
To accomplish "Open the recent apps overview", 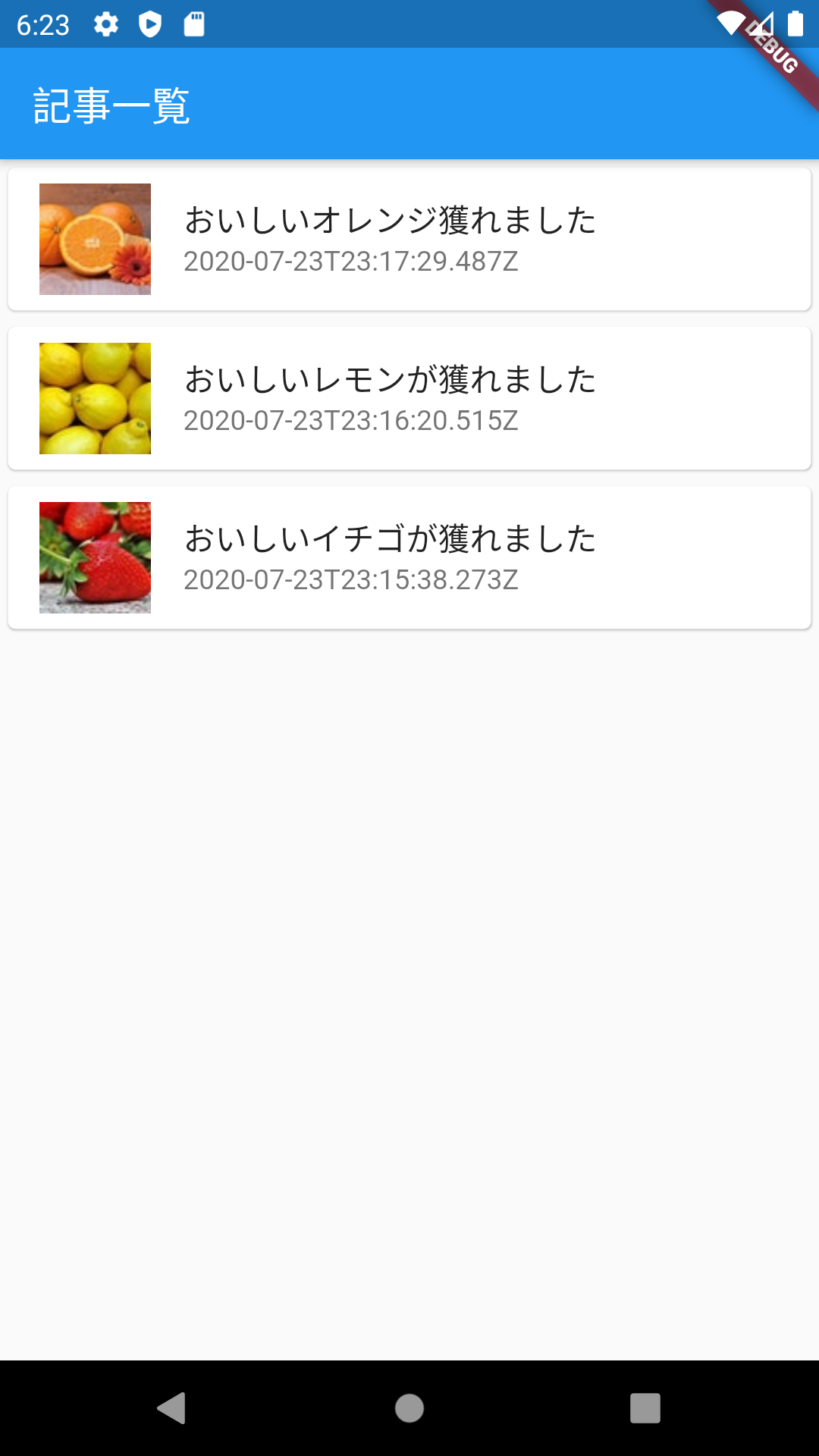I will coord(645,1408).
